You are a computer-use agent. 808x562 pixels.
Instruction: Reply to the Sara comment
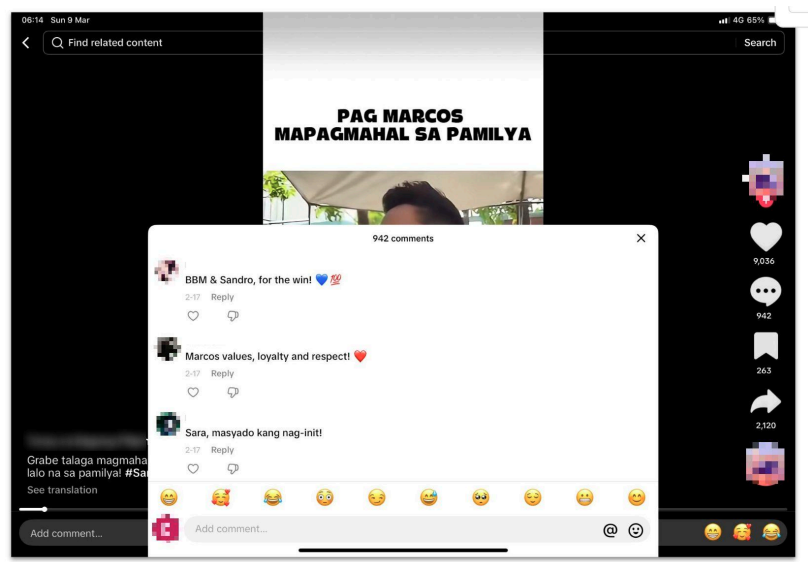tap(222, 450)
